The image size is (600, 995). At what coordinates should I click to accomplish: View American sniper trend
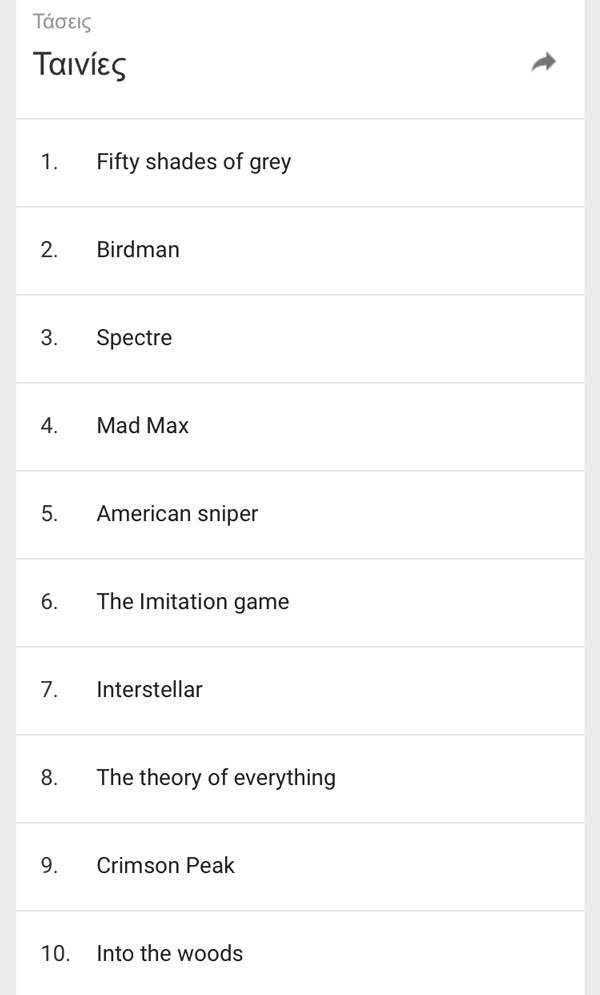click(300, 514)
